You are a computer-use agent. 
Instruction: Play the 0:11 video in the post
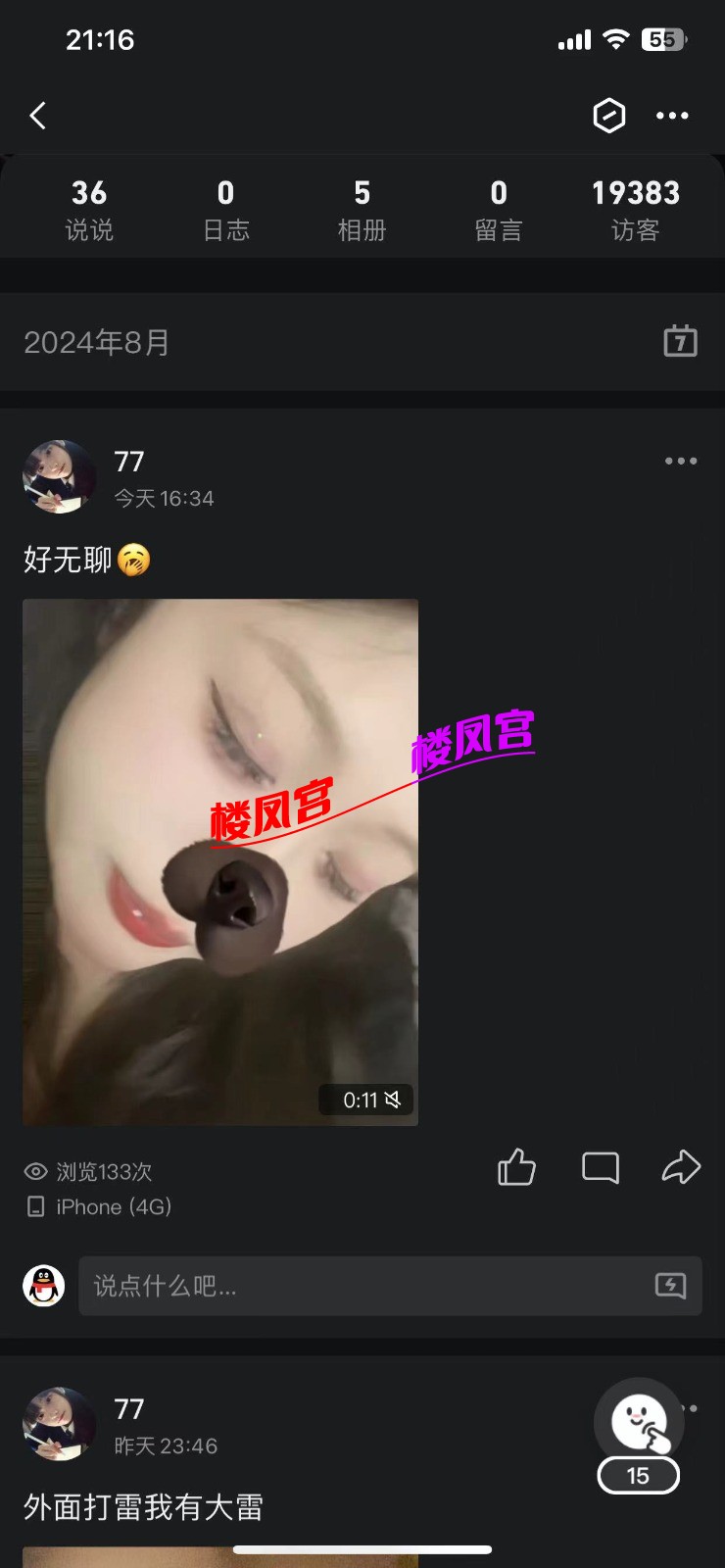click(x=219, y=862)
